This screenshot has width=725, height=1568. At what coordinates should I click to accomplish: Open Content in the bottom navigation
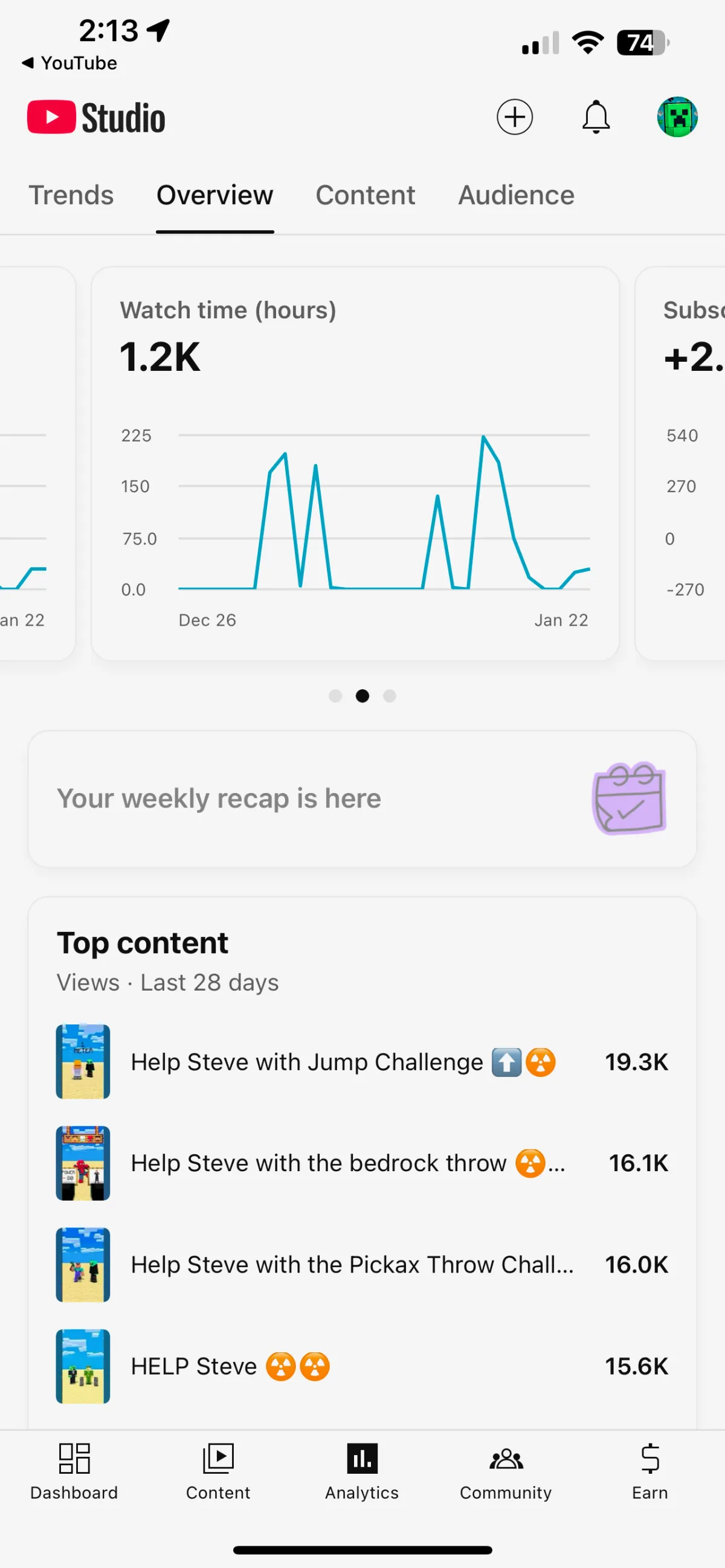point(218,1472)
